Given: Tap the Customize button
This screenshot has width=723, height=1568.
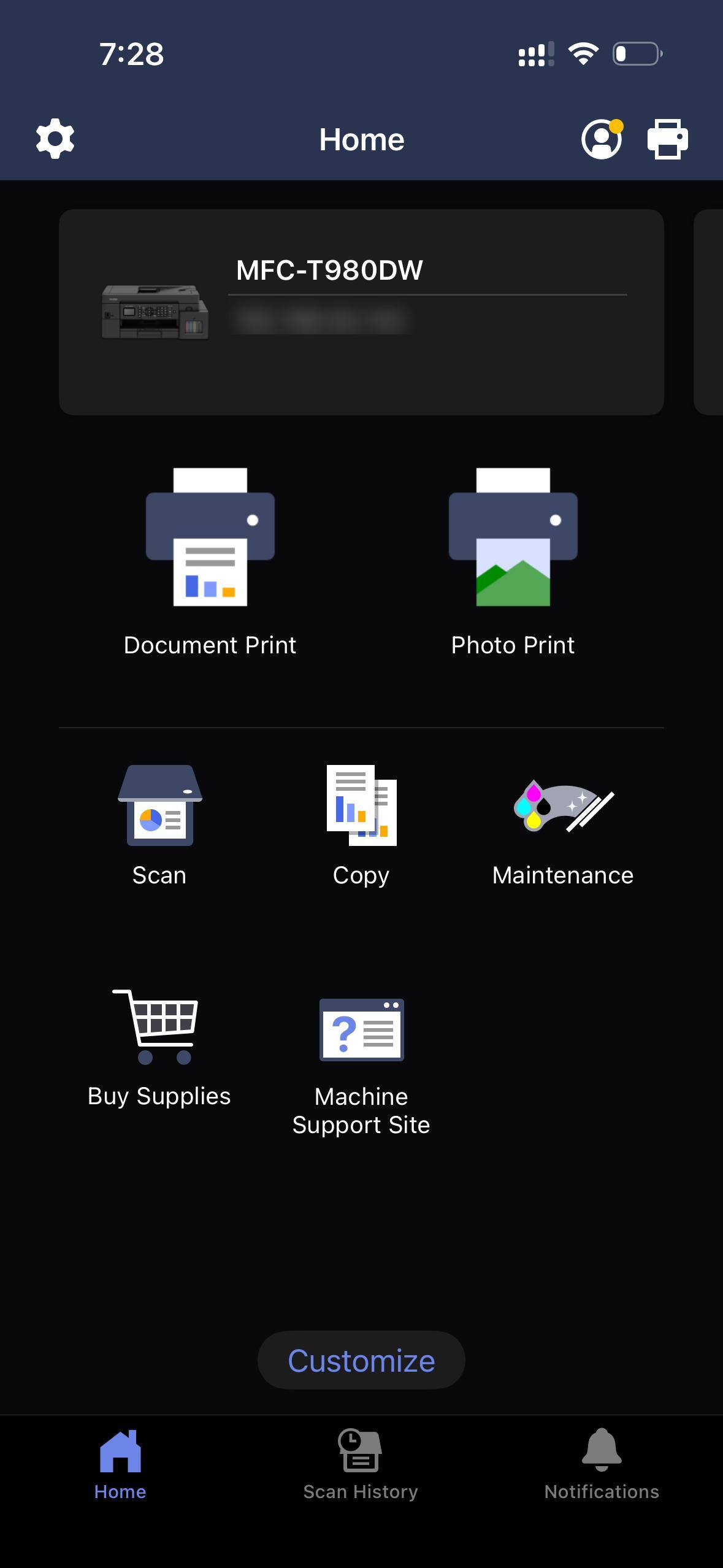Looking at the screenshot, I should 361,1360.
